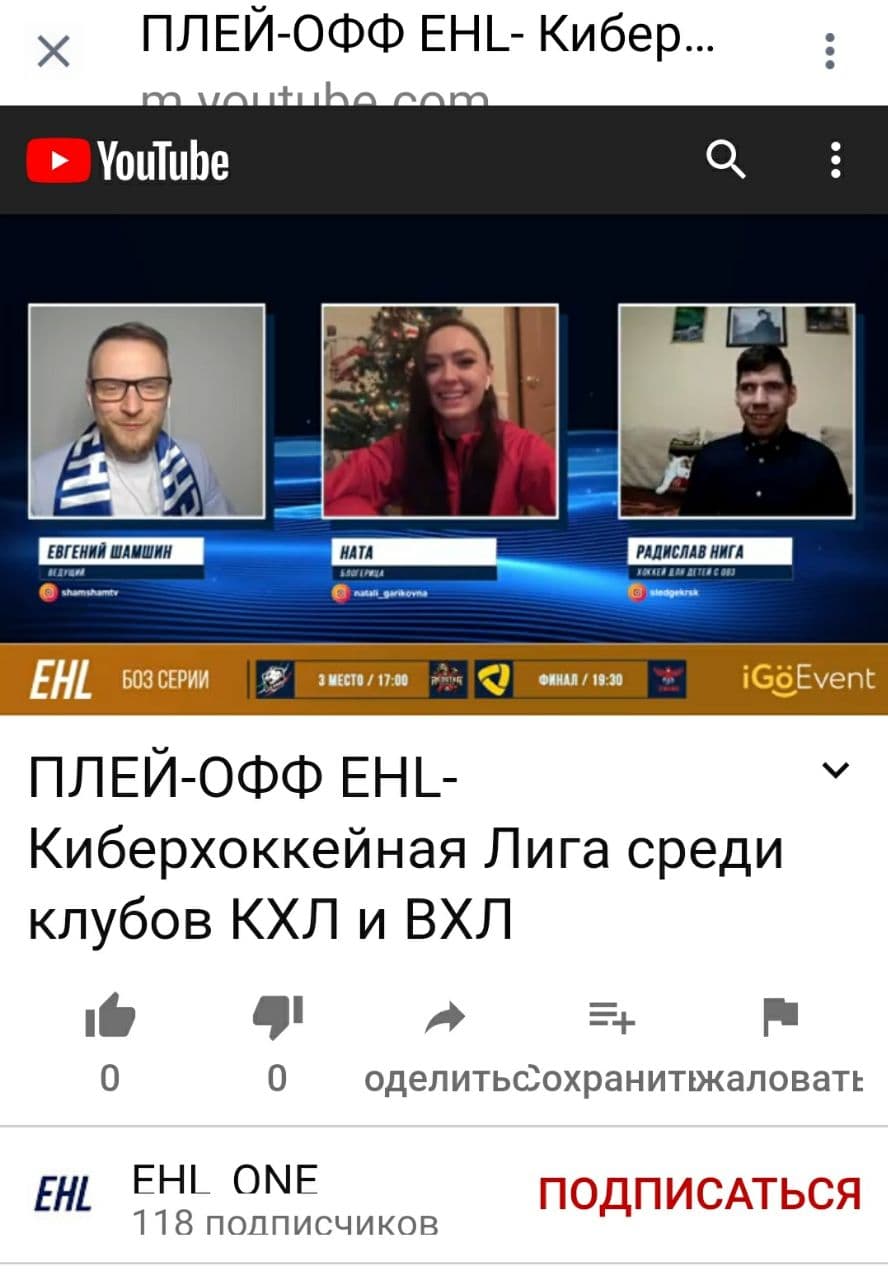Expand the video description chevron
This screenshot has height=1280, width=888.
[836, 770]
